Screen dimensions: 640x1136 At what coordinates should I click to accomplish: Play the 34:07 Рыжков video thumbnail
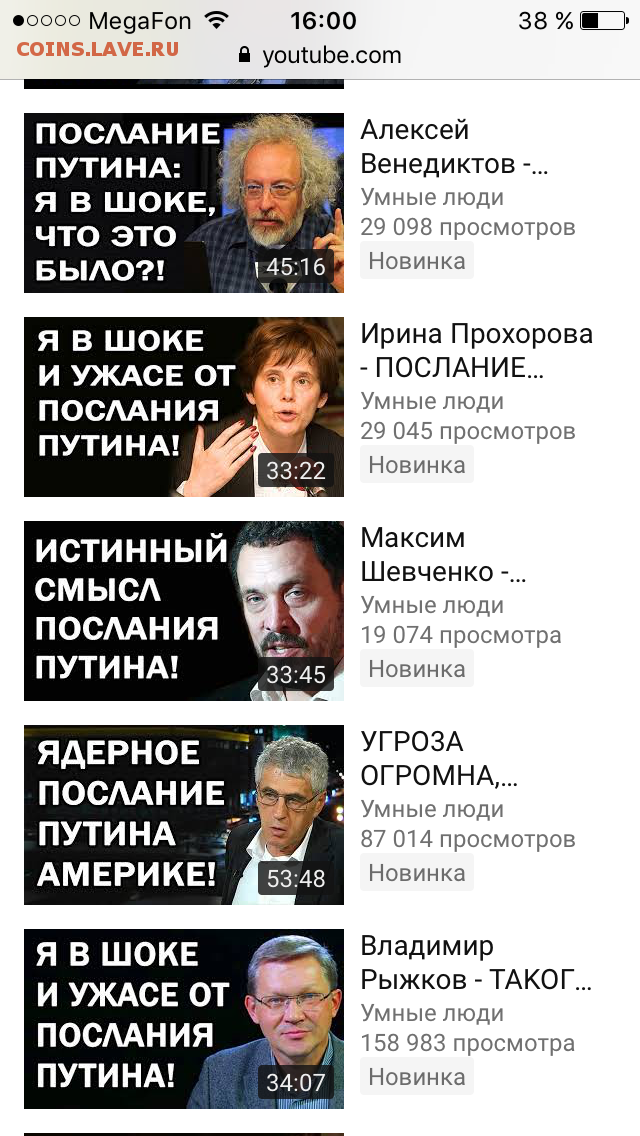tap(184, 1019)
